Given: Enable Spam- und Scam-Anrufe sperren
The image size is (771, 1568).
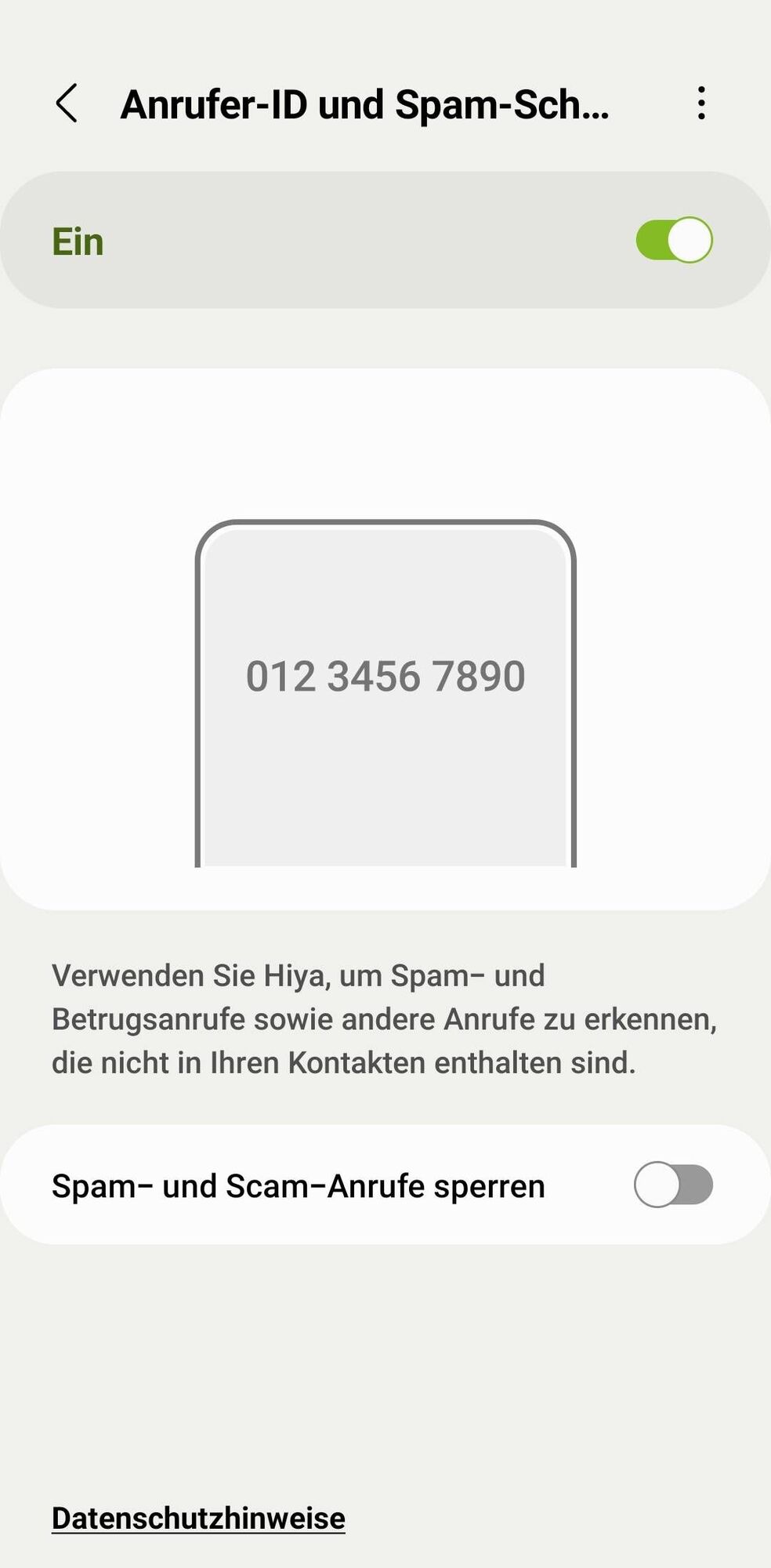Looking at the screenshot, I should click(x=672, y=1185).
